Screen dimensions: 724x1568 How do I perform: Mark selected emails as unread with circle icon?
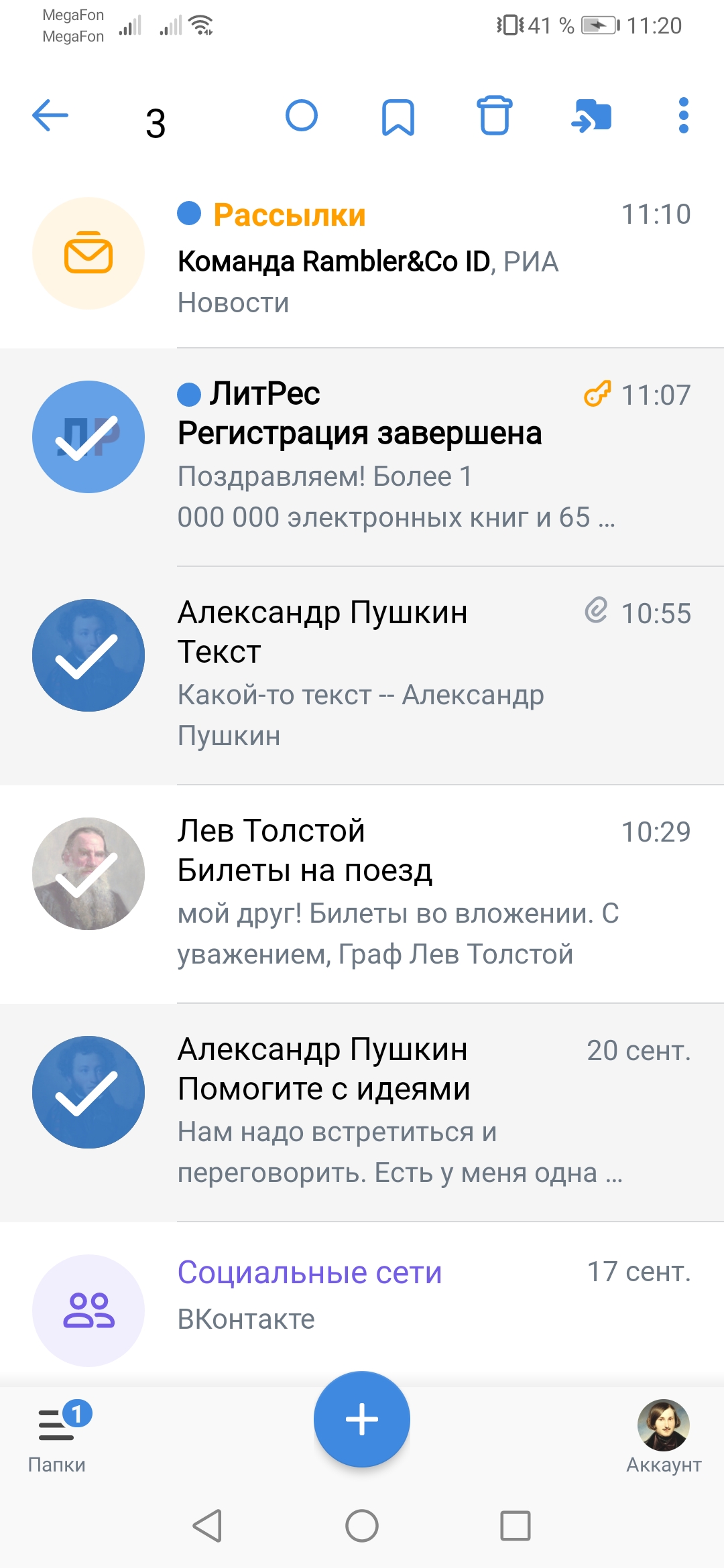[x=302, y=115]
